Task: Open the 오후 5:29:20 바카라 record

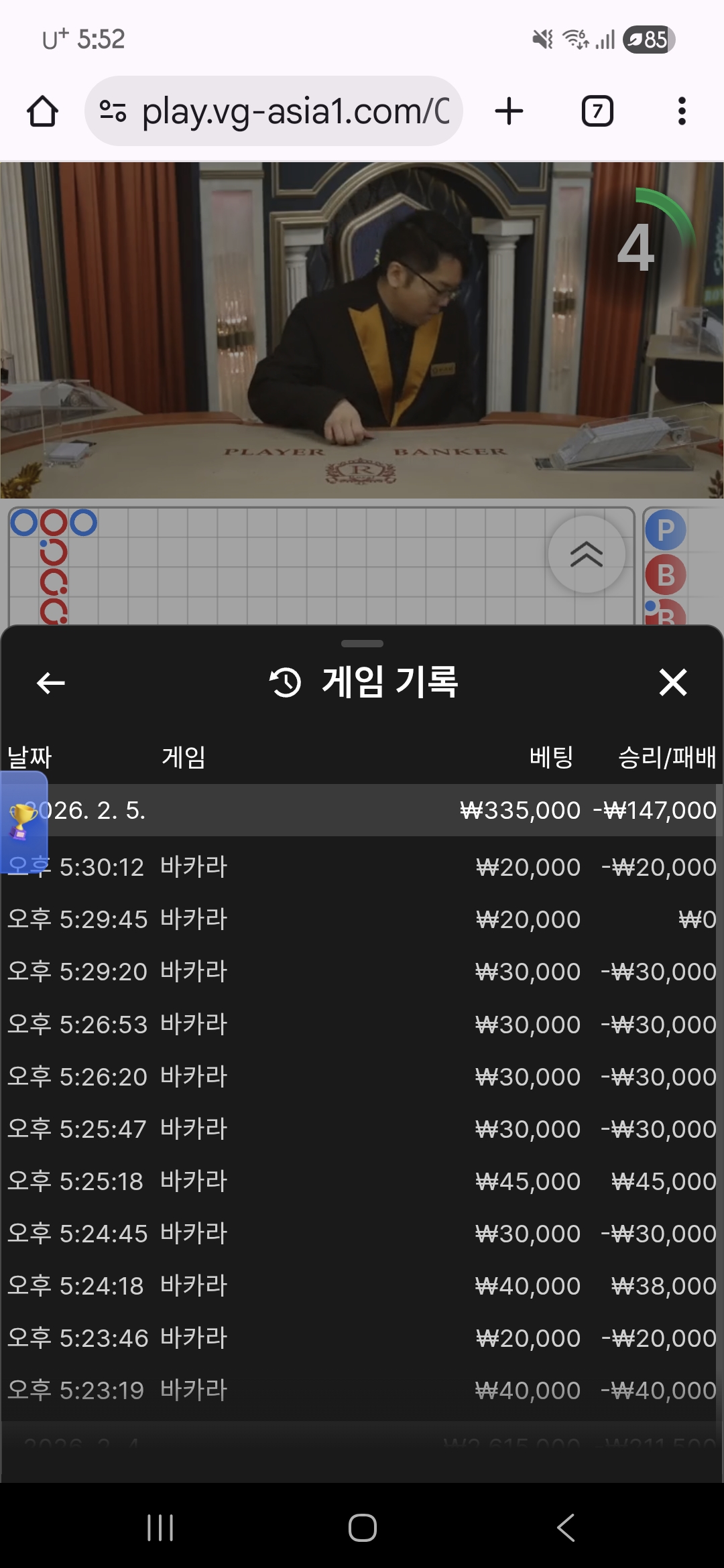Action: click(x=362, y=972)
